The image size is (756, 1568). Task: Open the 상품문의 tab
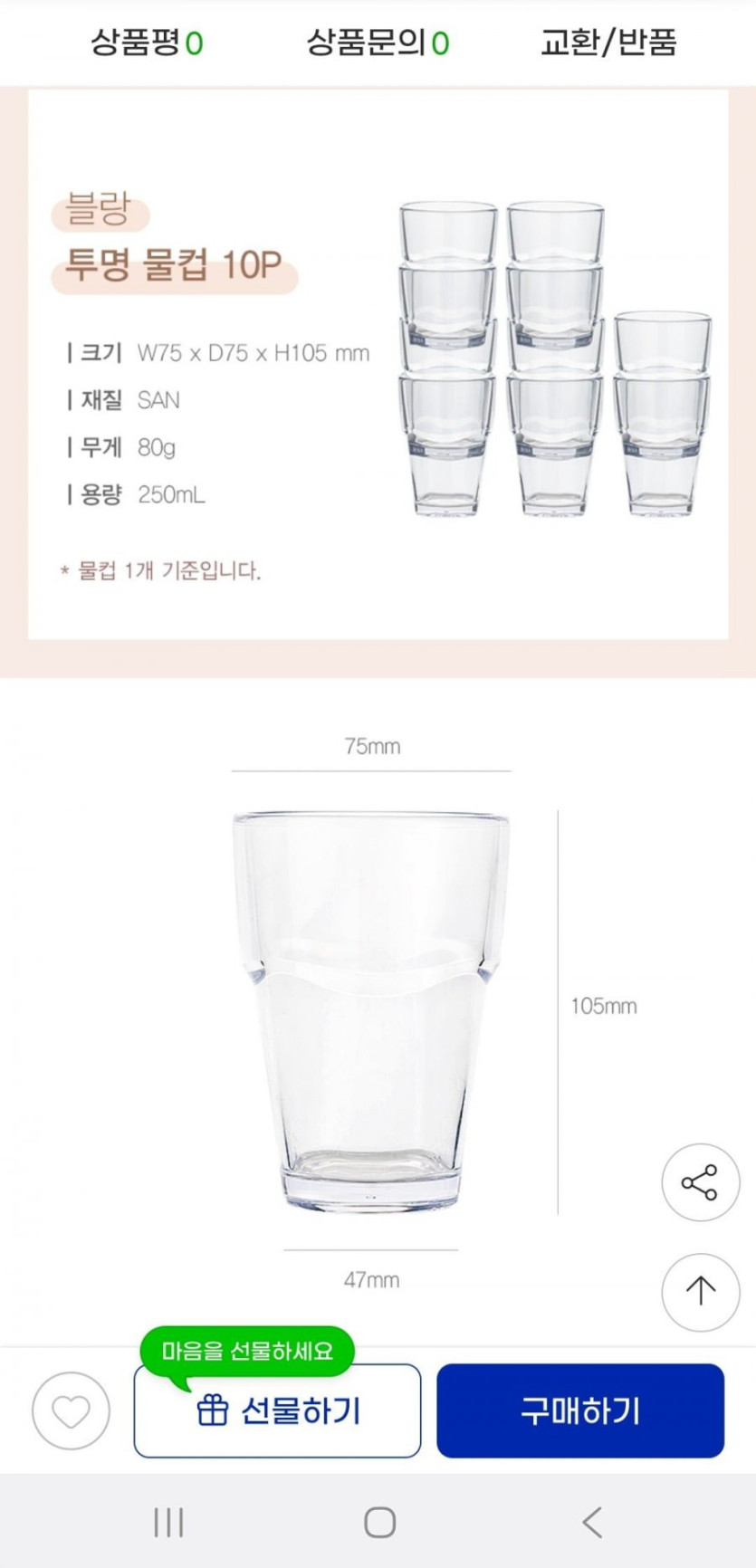(378, 43)
